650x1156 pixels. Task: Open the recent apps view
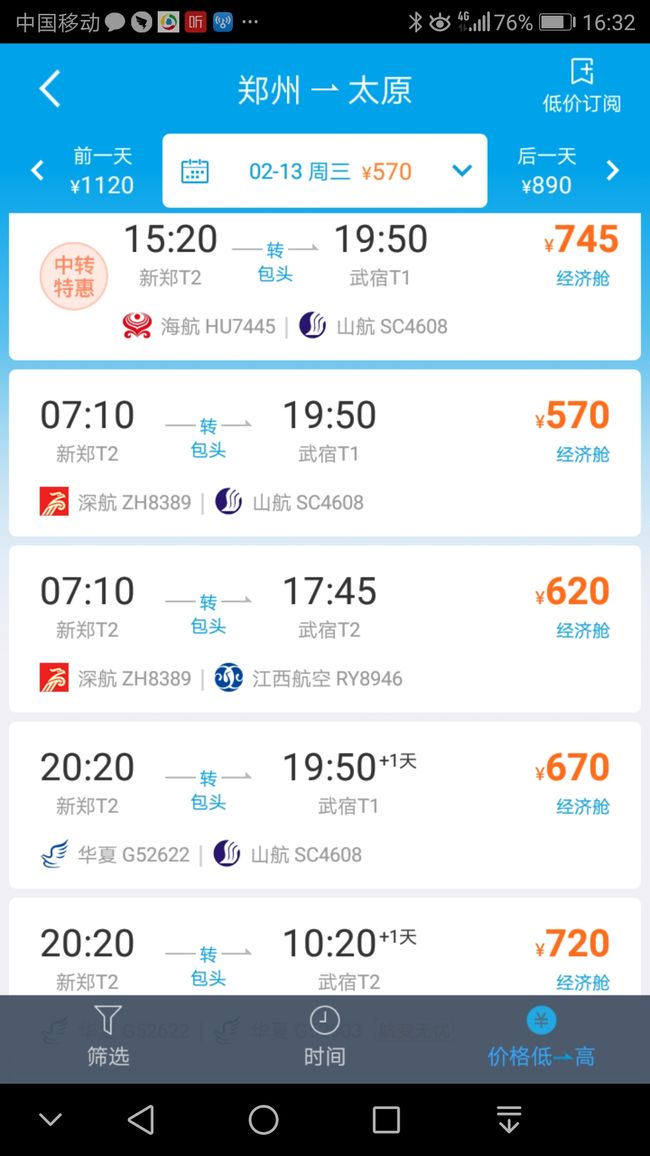386,1119
